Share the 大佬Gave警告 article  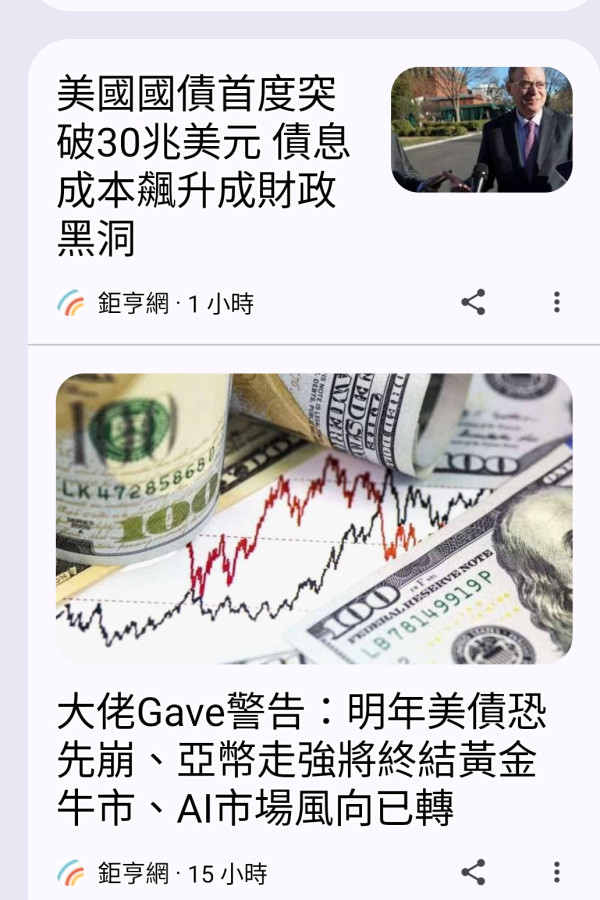click(x=473, y=872)
